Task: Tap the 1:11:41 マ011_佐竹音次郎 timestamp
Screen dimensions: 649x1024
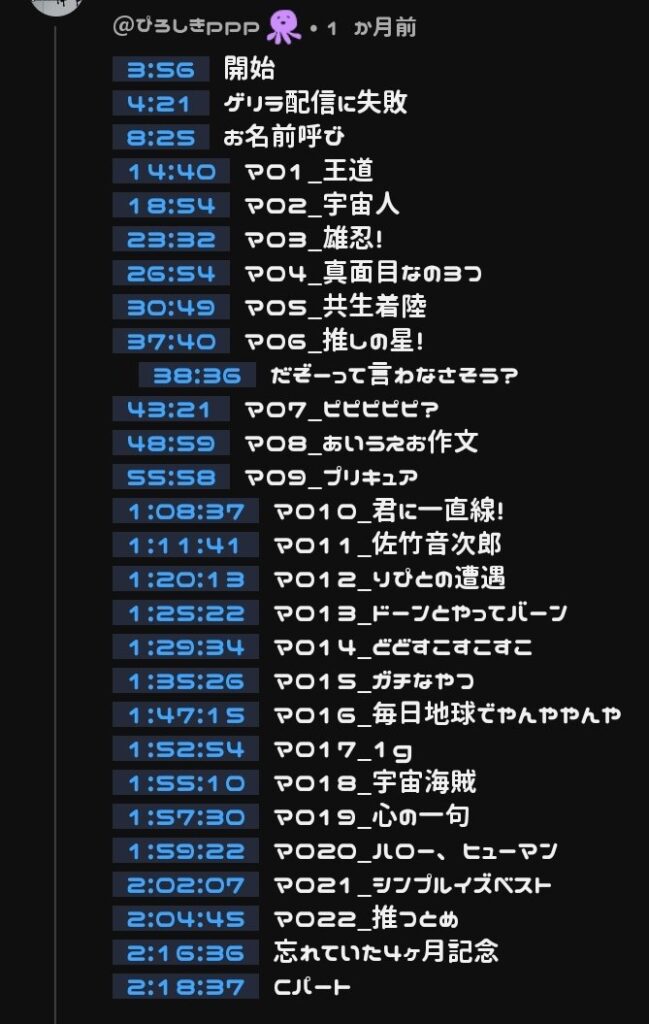Action: click(x=186, y=545)
